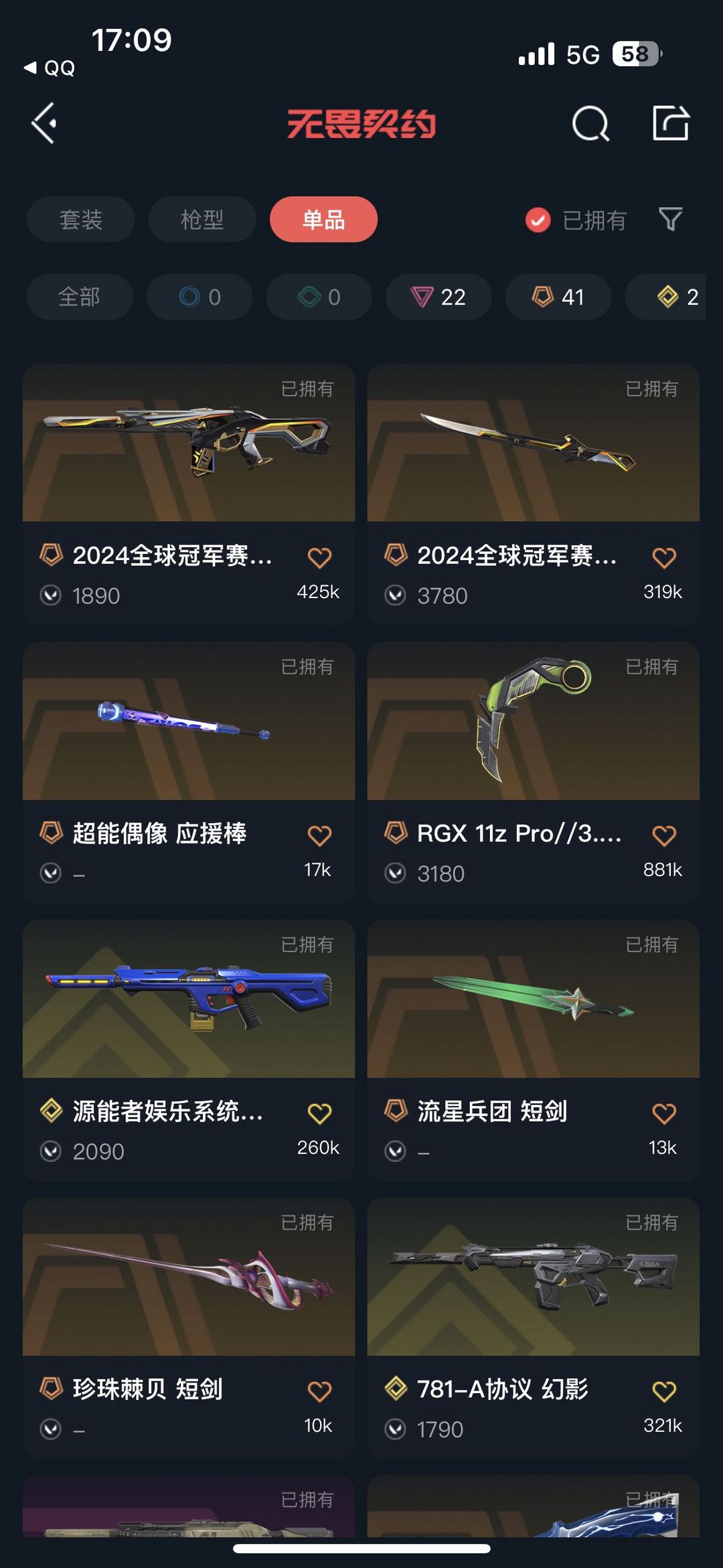Uncheck the 已拥有 checkbox
The width and height of the screenshot is (723, 1568).
(x=538, y=220)
